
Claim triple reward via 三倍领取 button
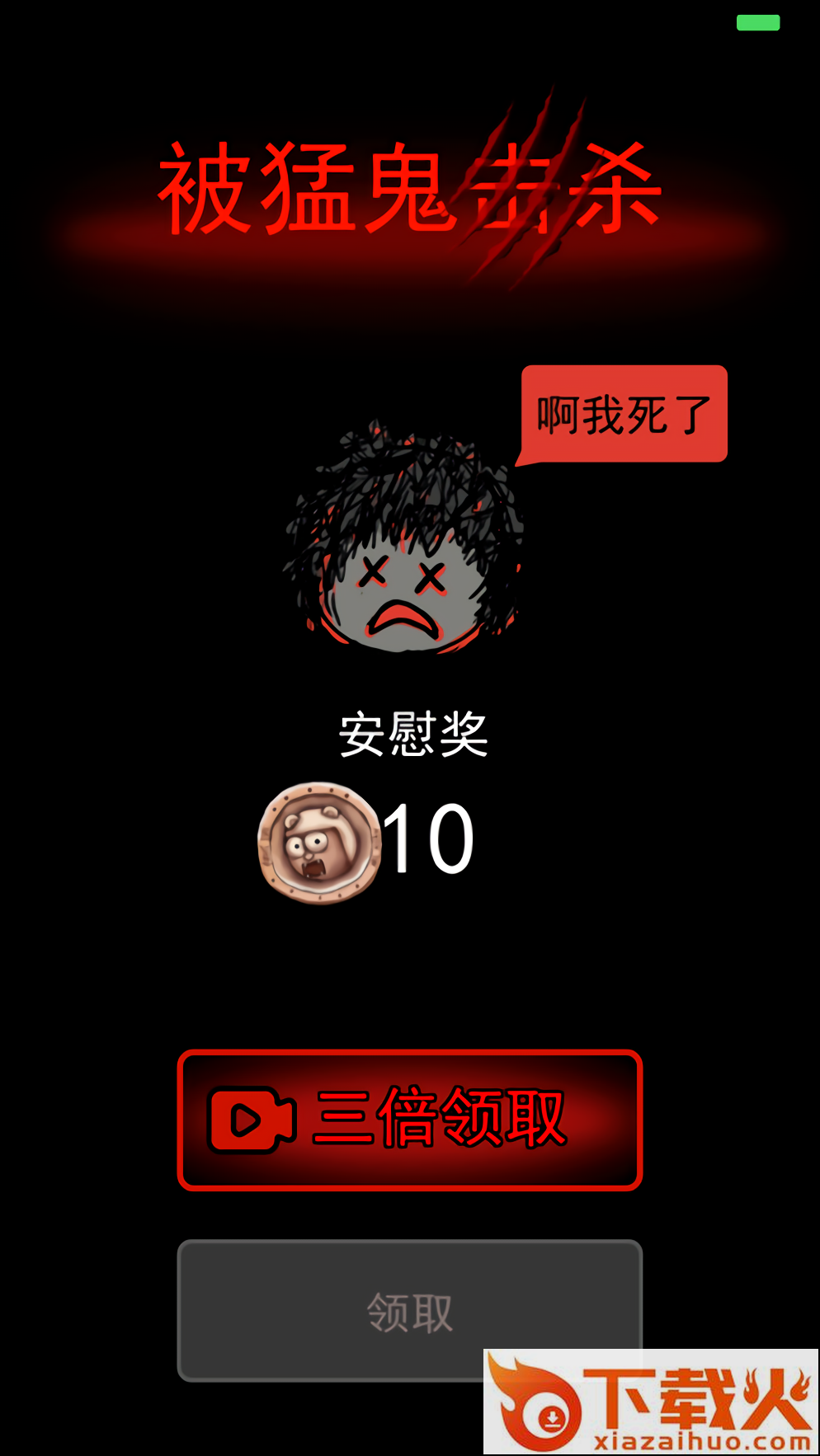point(410,1120)
